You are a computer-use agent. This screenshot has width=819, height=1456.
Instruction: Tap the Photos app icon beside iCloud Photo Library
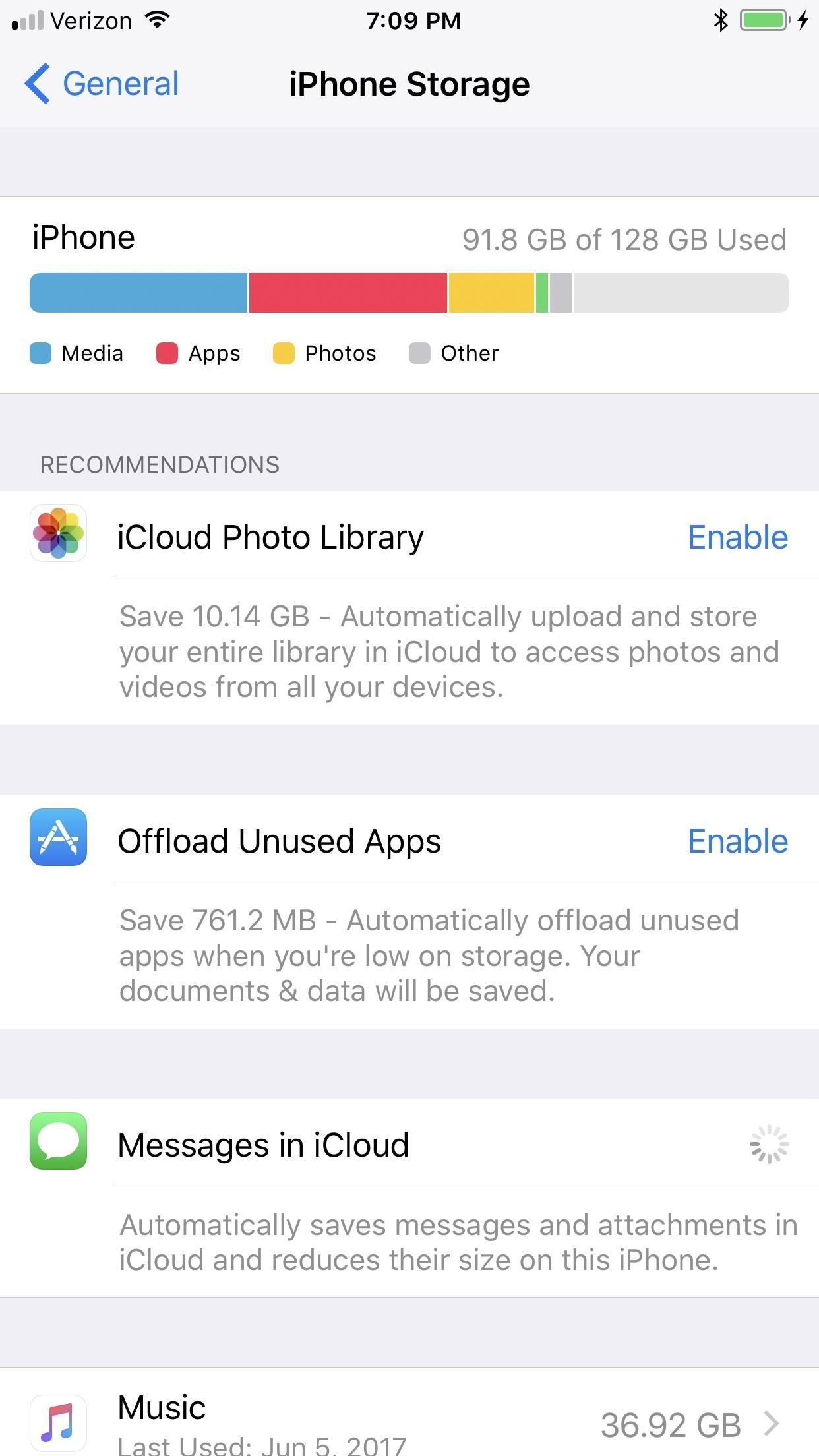[58, 535]
